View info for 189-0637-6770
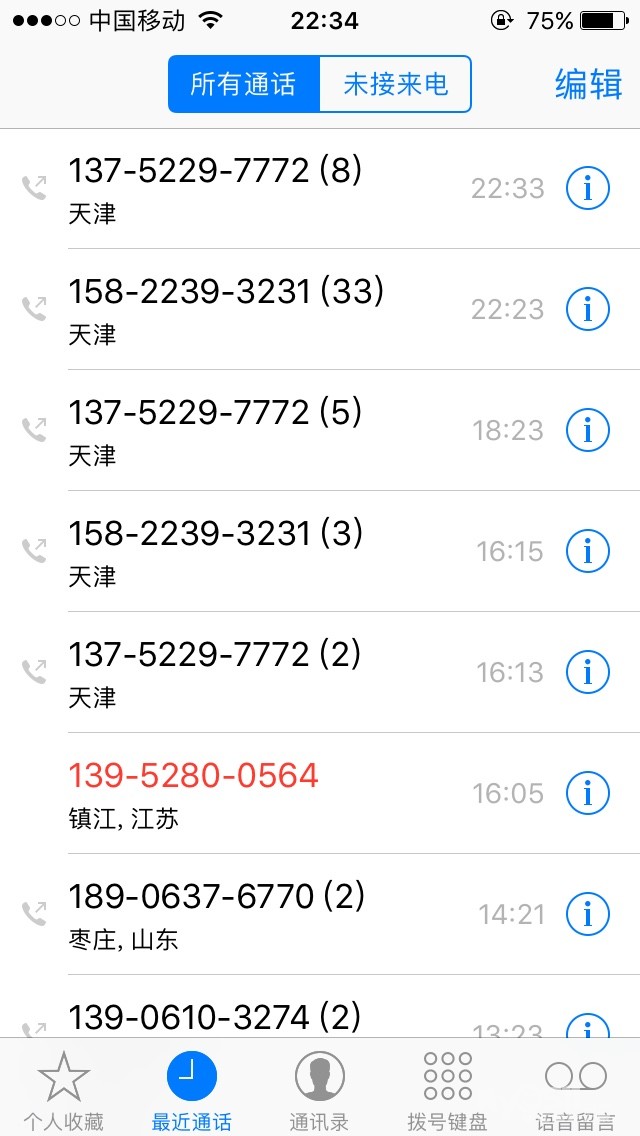The image size is (640, 1136). (587, 914)
